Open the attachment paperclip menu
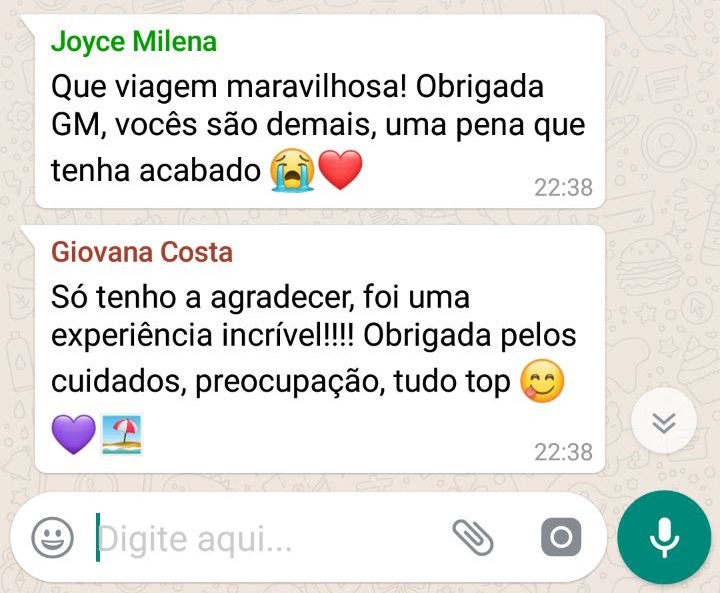This screenshot has height=593, width=720. click(x=472, y=538)
